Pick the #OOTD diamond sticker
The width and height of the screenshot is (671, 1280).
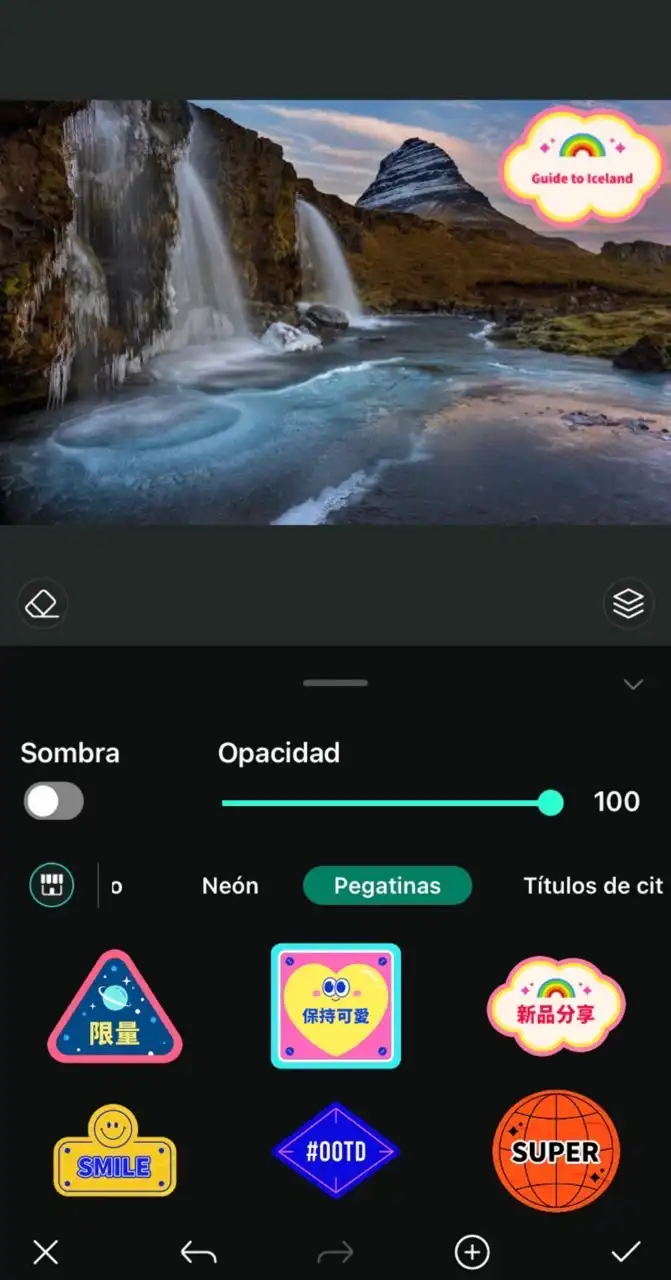[335, 1150]
